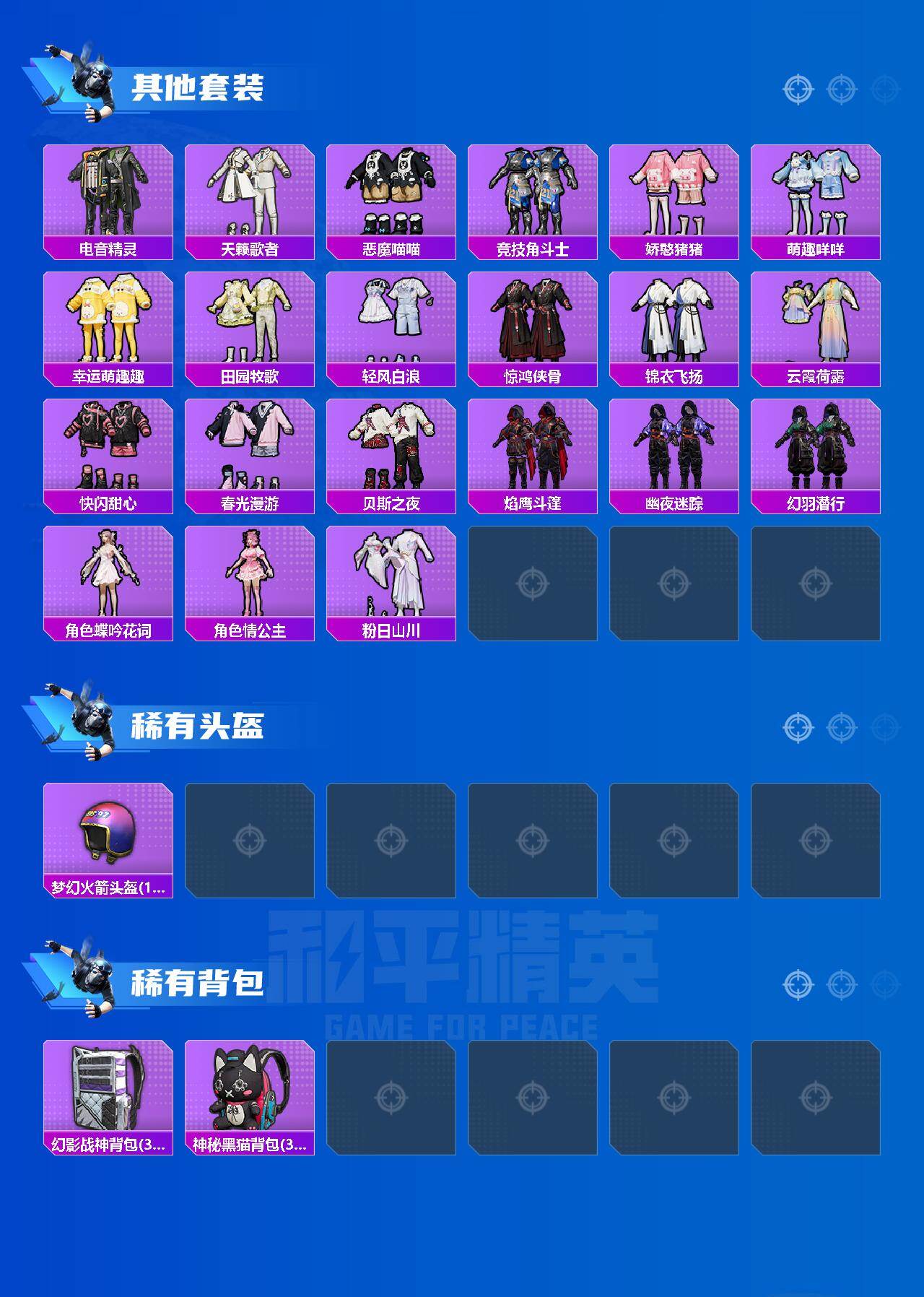This screenshot has height=1297, width=924.
Task: Click the first crosshair icon beside 其他套装
Action: coord(797,90)
